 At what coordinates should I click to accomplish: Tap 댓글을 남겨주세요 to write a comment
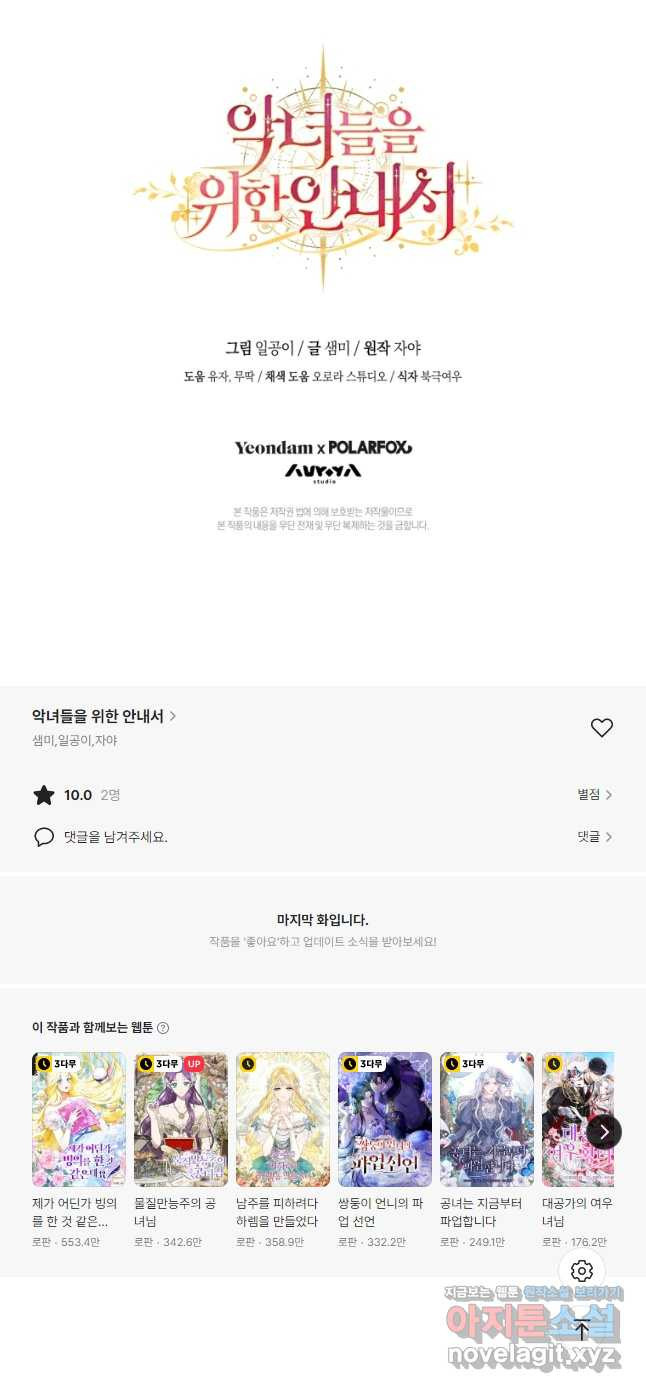pyautogui.click(x=115, y=837)
